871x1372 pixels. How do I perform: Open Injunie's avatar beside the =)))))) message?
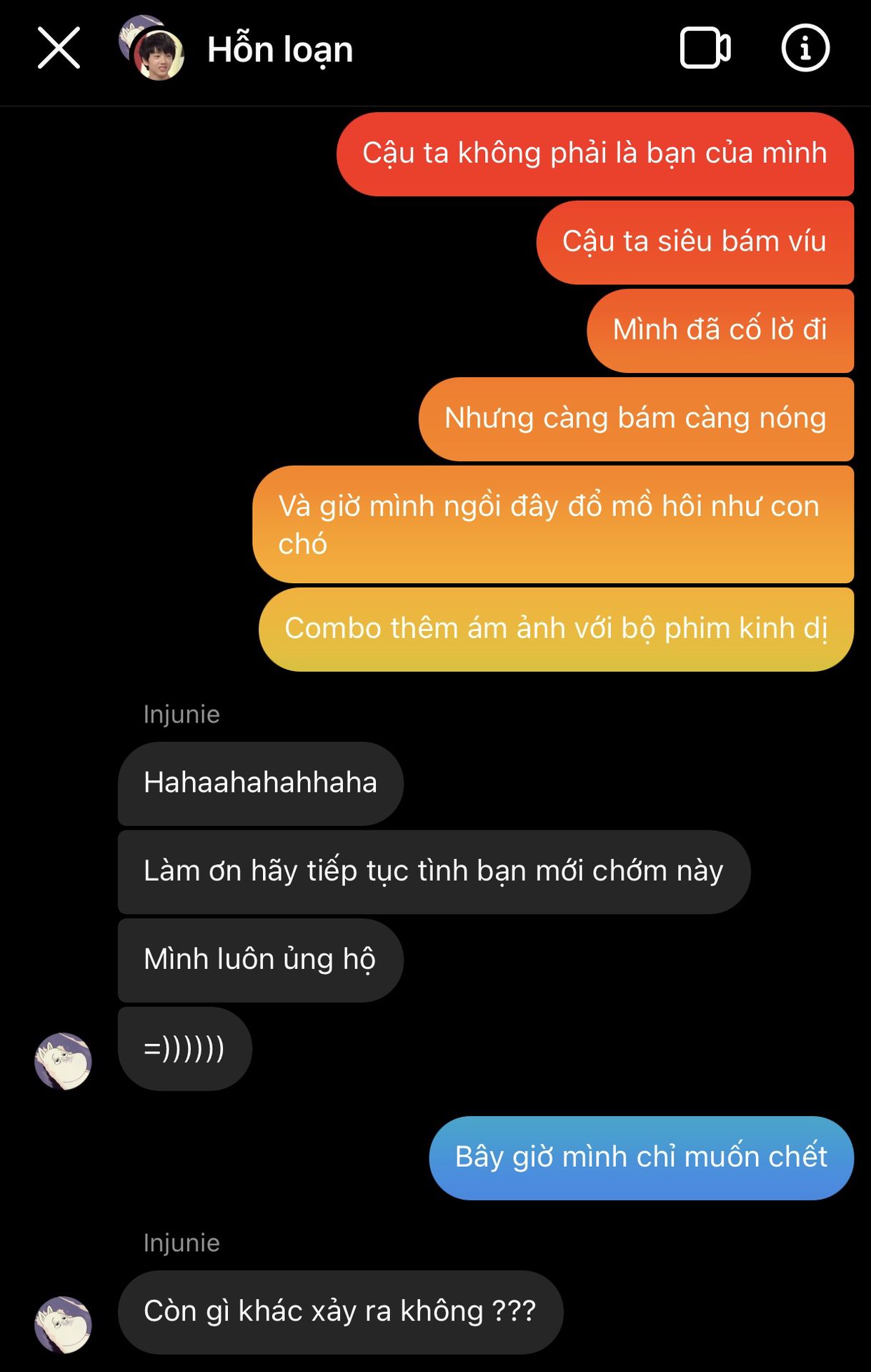63,1060
